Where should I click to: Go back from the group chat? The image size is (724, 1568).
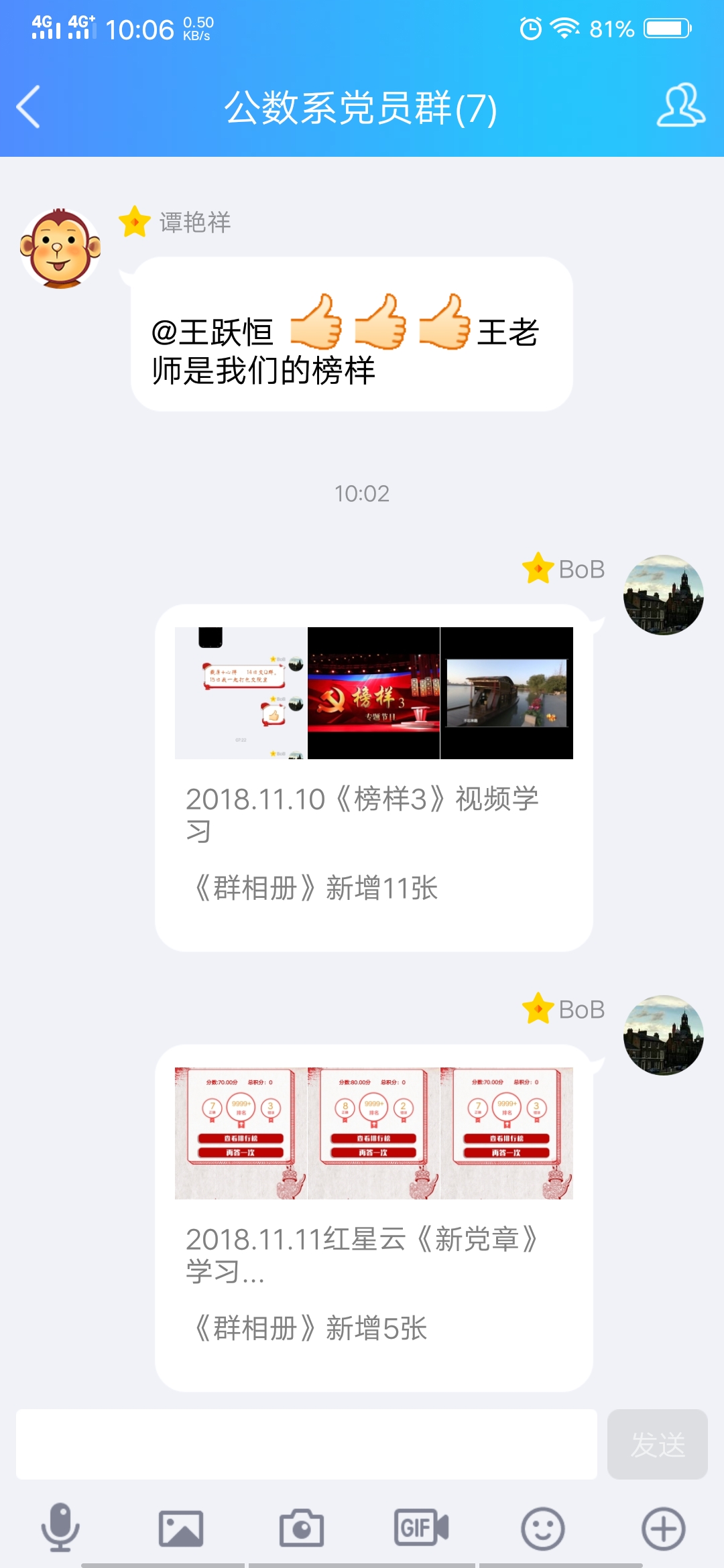[x=29, y=107]
